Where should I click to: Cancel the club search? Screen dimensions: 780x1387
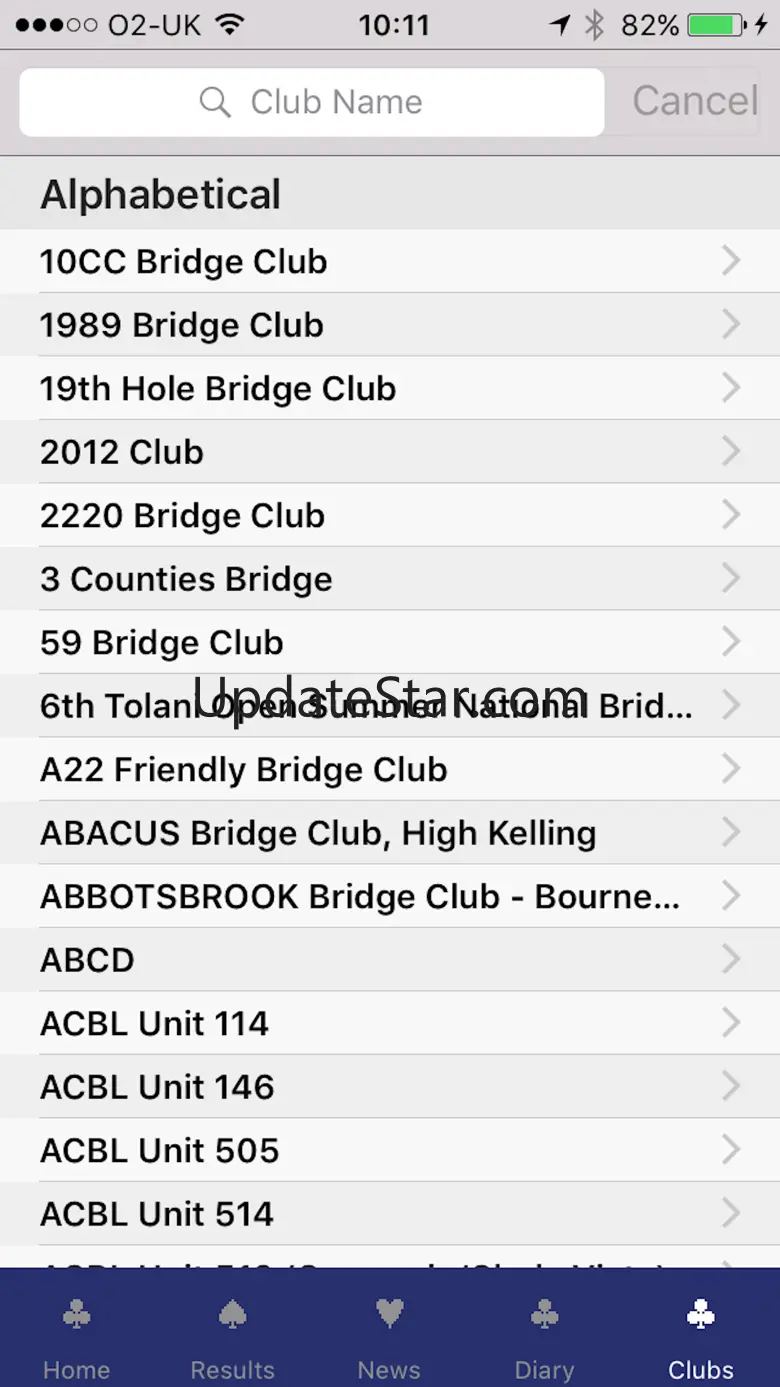695,101
